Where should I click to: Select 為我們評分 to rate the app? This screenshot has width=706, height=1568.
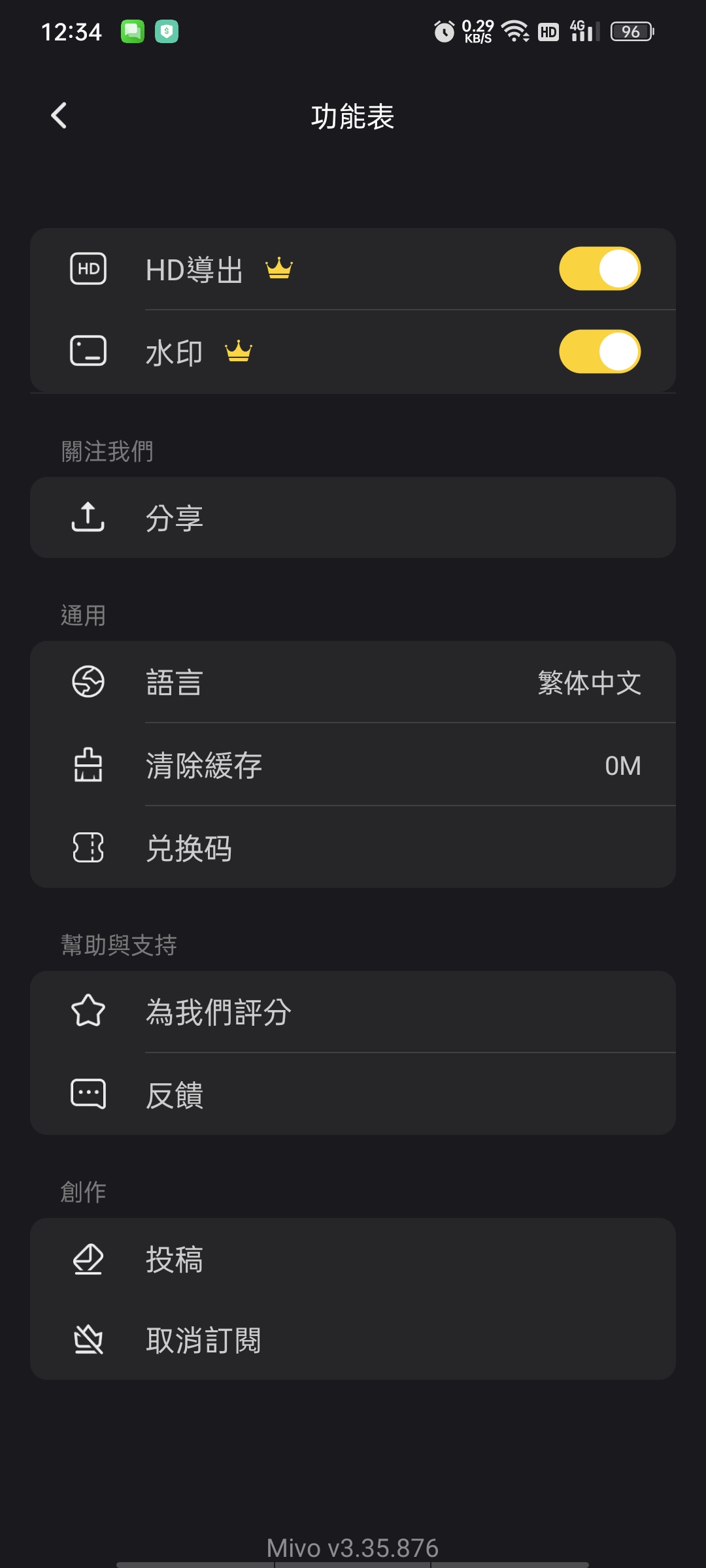[x=353, y=1012]
